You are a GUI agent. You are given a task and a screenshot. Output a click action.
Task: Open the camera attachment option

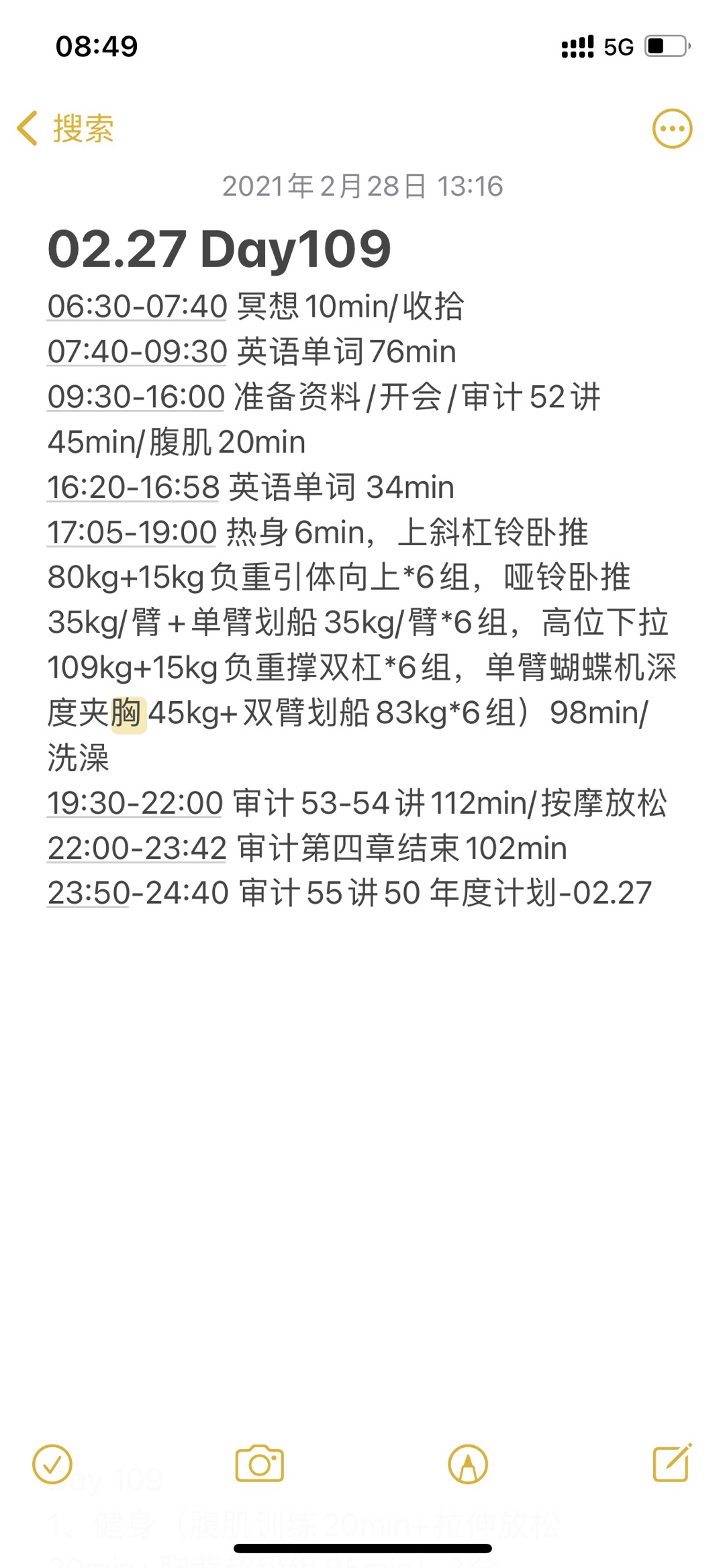pos(260,1463)
